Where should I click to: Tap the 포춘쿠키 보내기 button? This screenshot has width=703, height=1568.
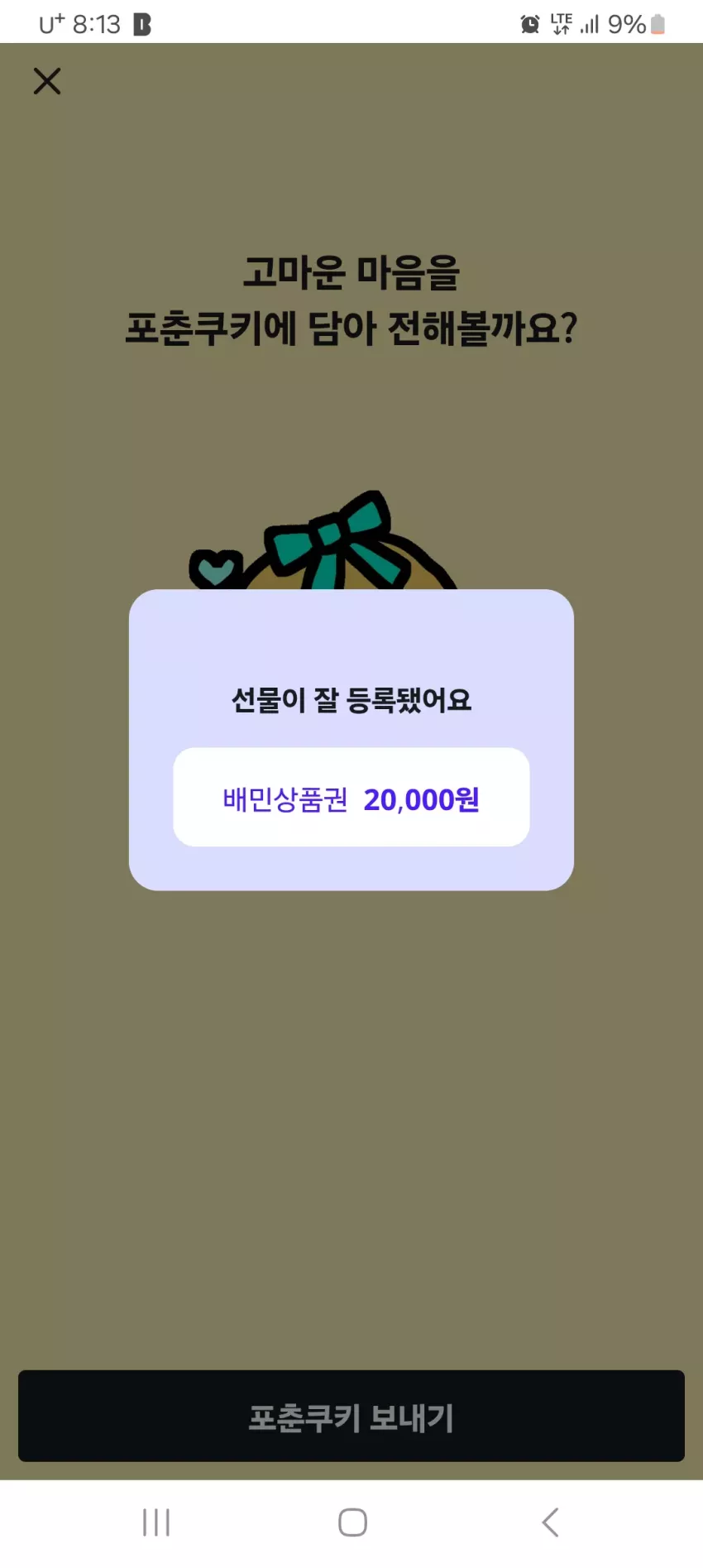pos(351,1416)
